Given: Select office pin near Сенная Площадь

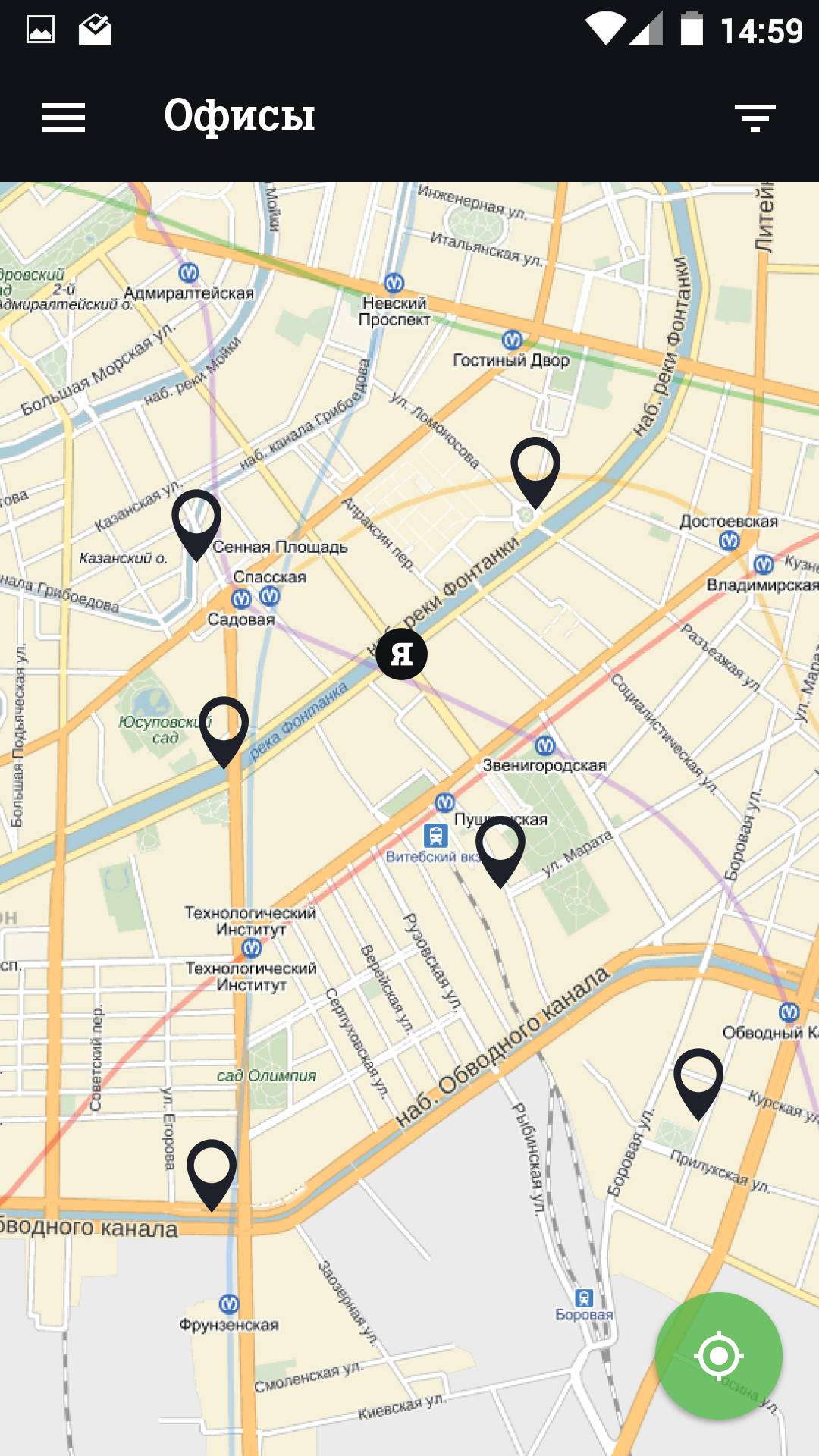Looking at the screenshot, I should 196,519.
